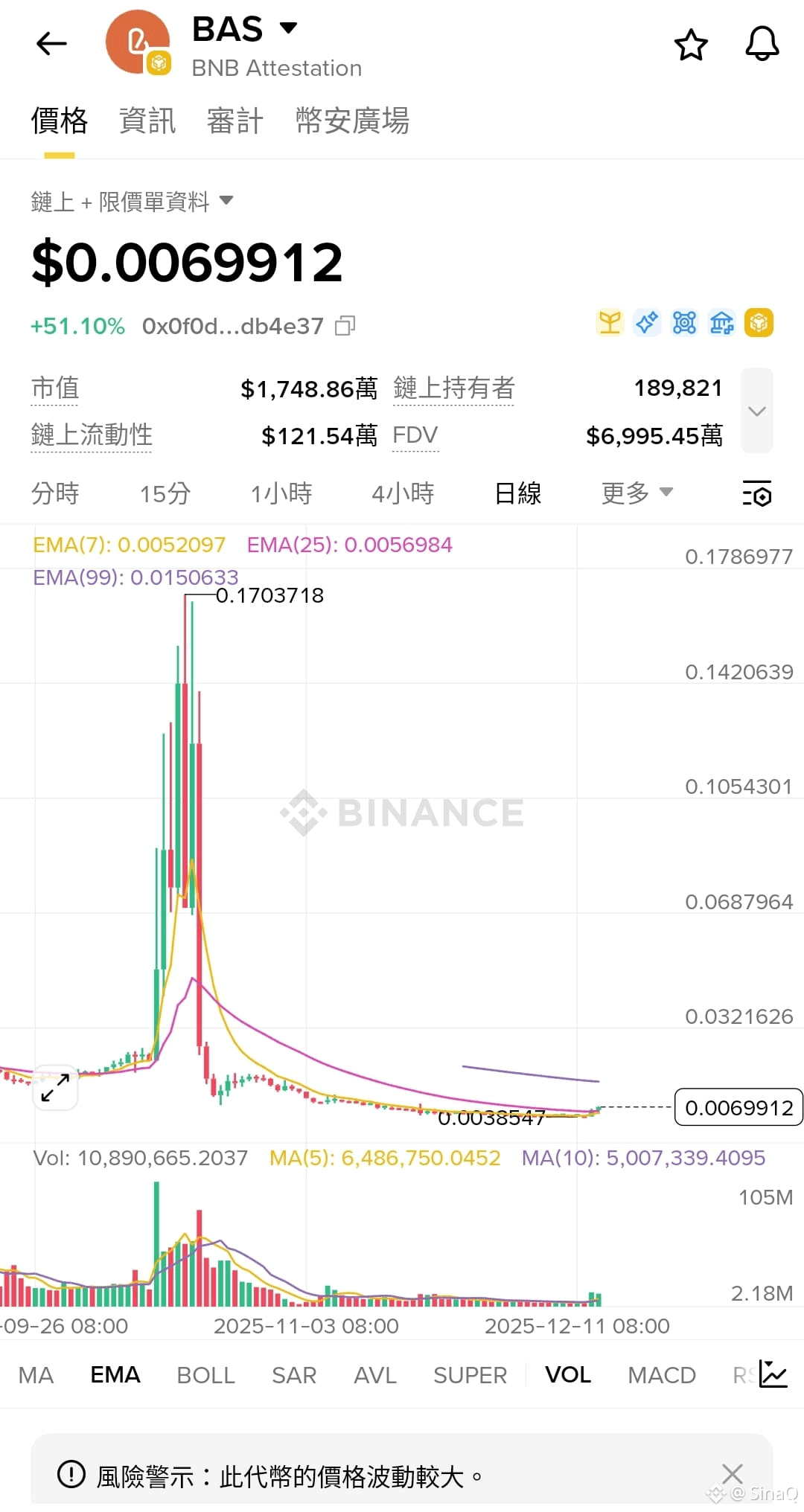Add BAS to favorites with the star
This screenshot has height=1512, width=804.
[690, 45]
